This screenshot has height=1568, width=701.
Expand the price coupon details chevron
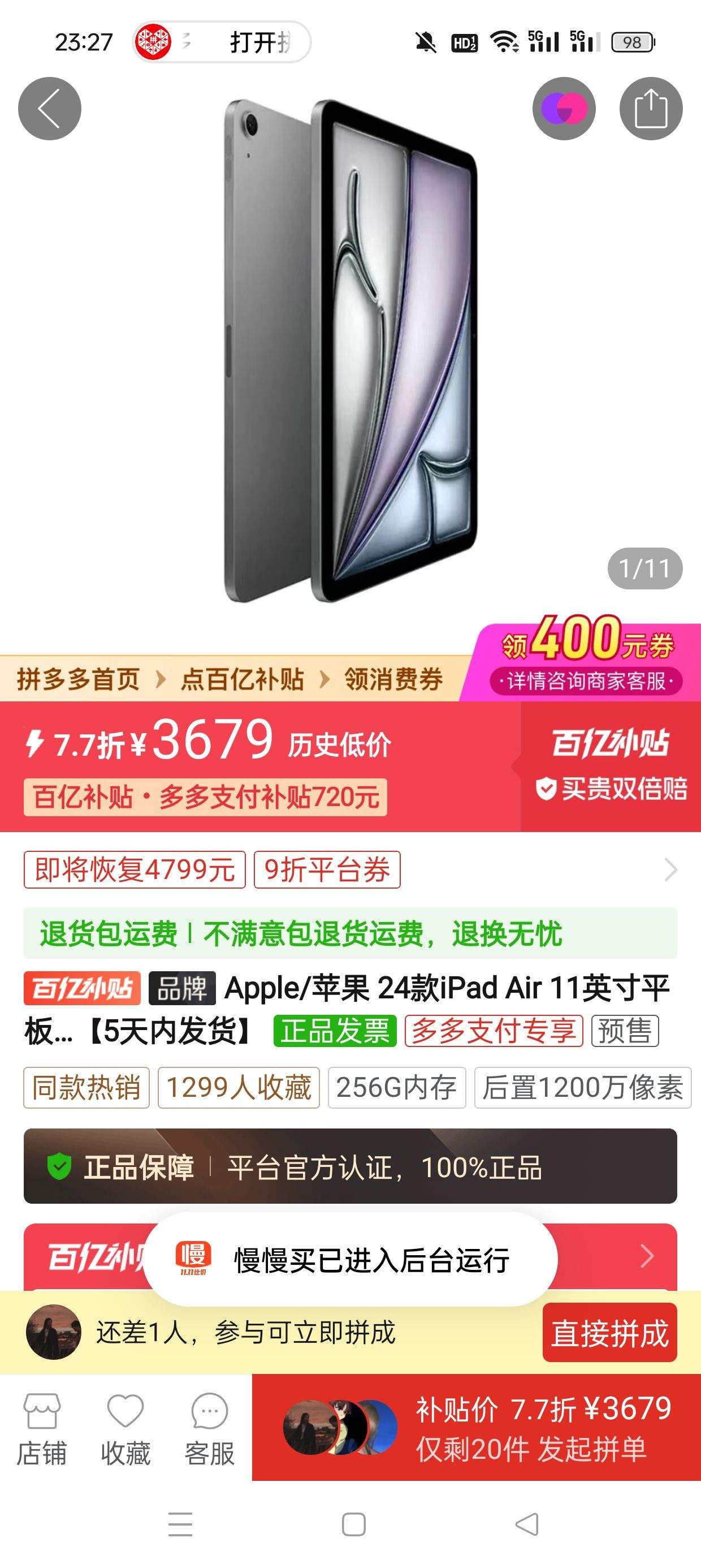pyautogui.click(x=670, y=869)
